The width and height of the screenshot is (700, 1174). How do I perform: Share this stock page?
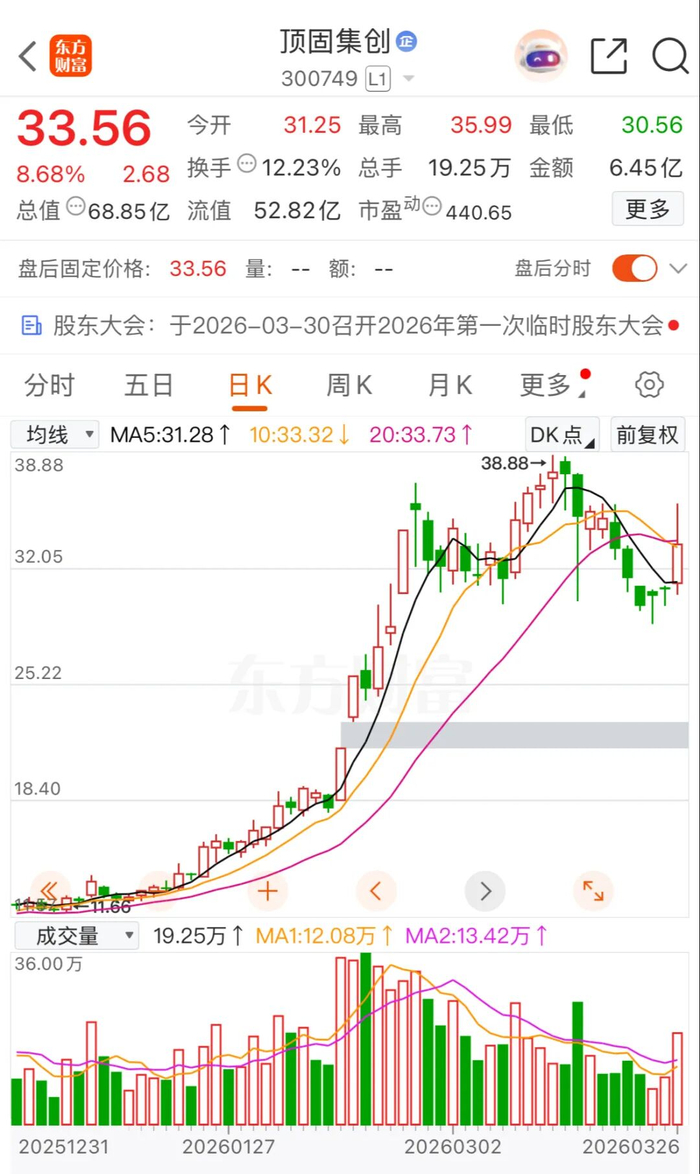pyautogui.click(x=608, y=56)
